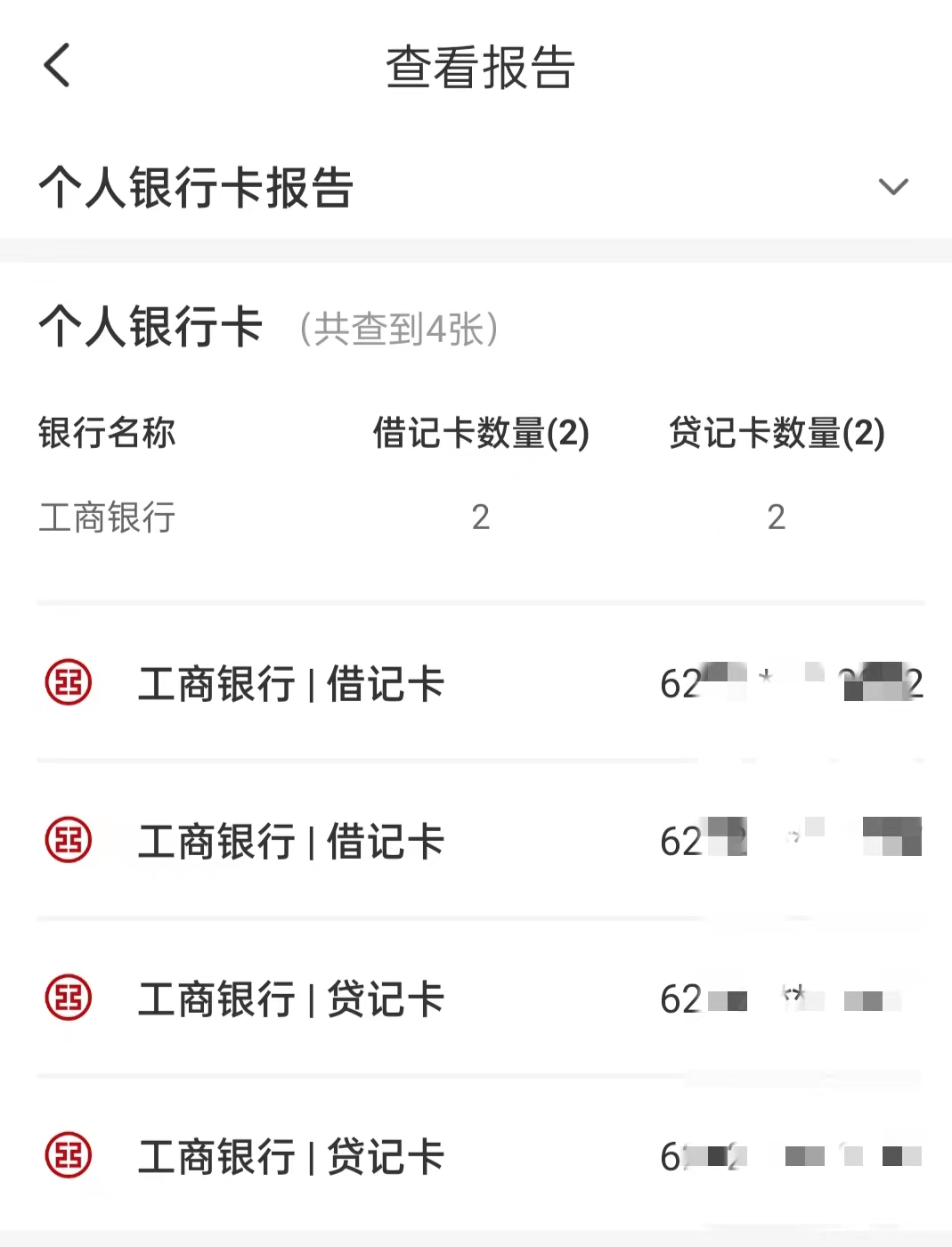Click the 借记卡数量(2) column header

(479, 434)
